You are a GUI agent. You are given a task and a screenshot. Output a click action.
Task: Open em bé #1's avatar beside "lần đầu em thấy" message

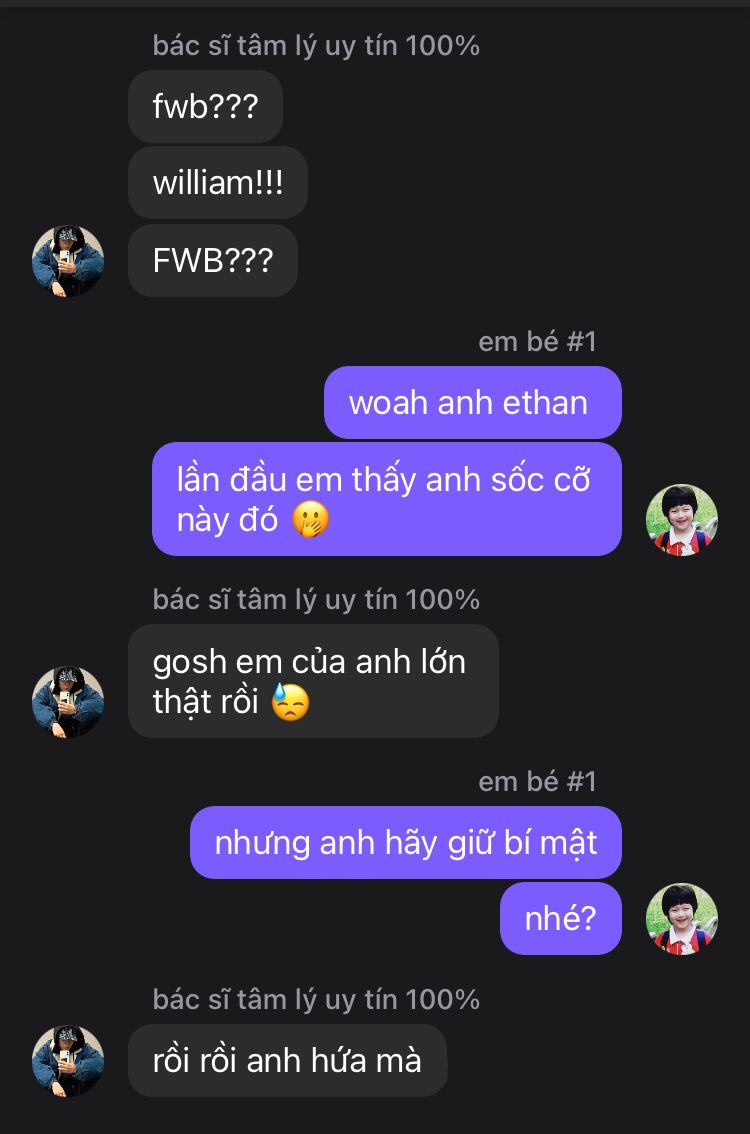click(681, 520)
